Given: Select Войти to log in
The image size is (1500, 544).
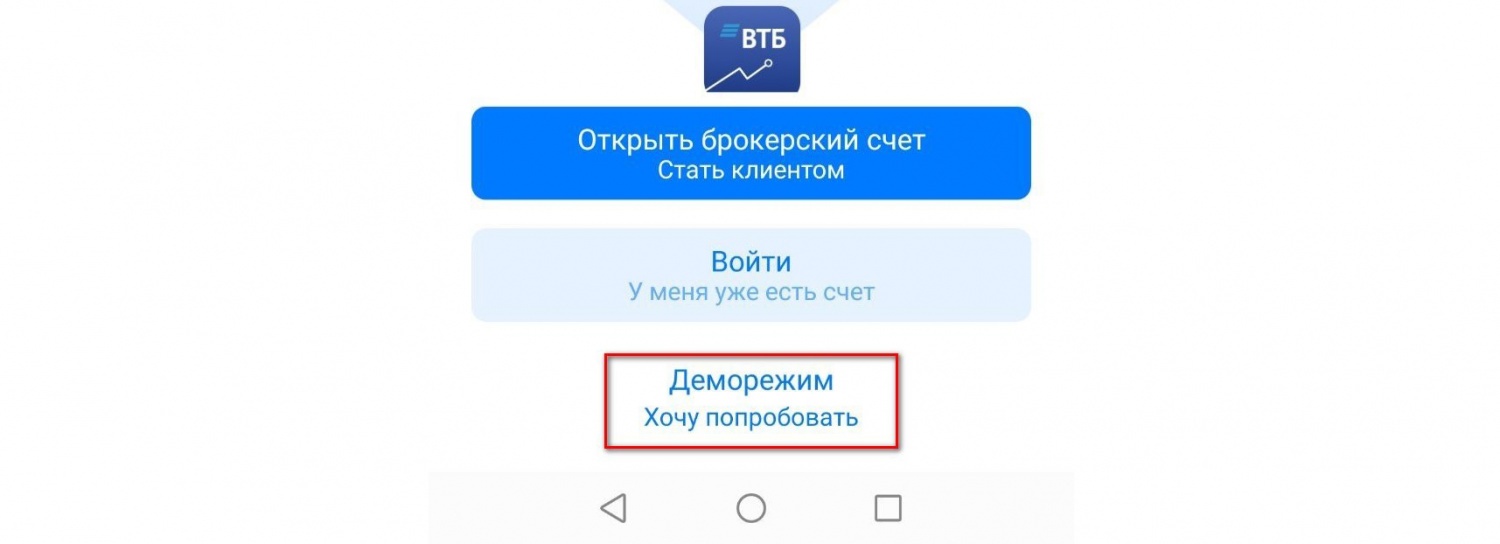Looking at the screenshot, I should pyautogui.click(x=750, y=275).
